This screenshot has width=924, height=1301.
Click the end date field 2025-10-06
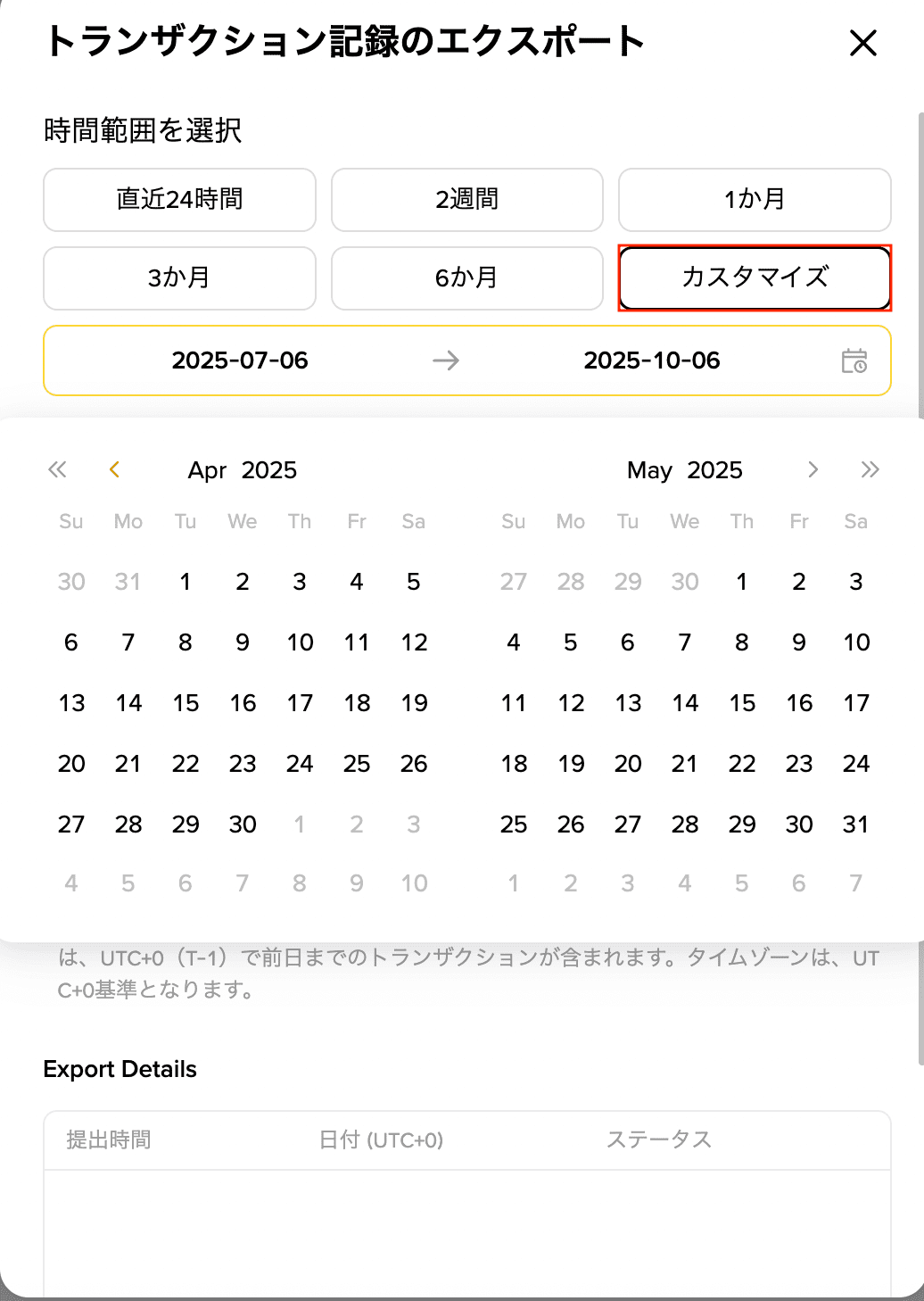[x=652, y=360]
